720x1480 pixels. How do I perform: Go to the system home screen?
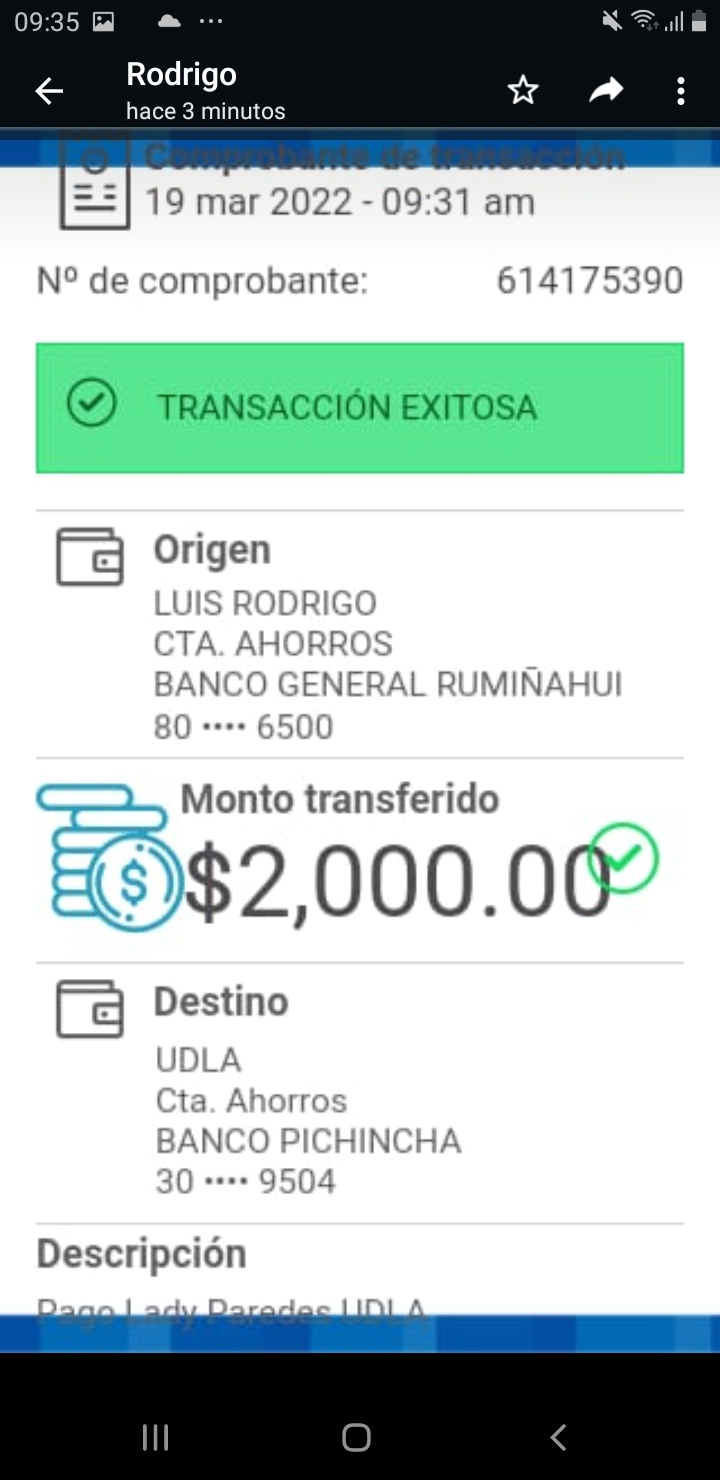pos(357,1437)
